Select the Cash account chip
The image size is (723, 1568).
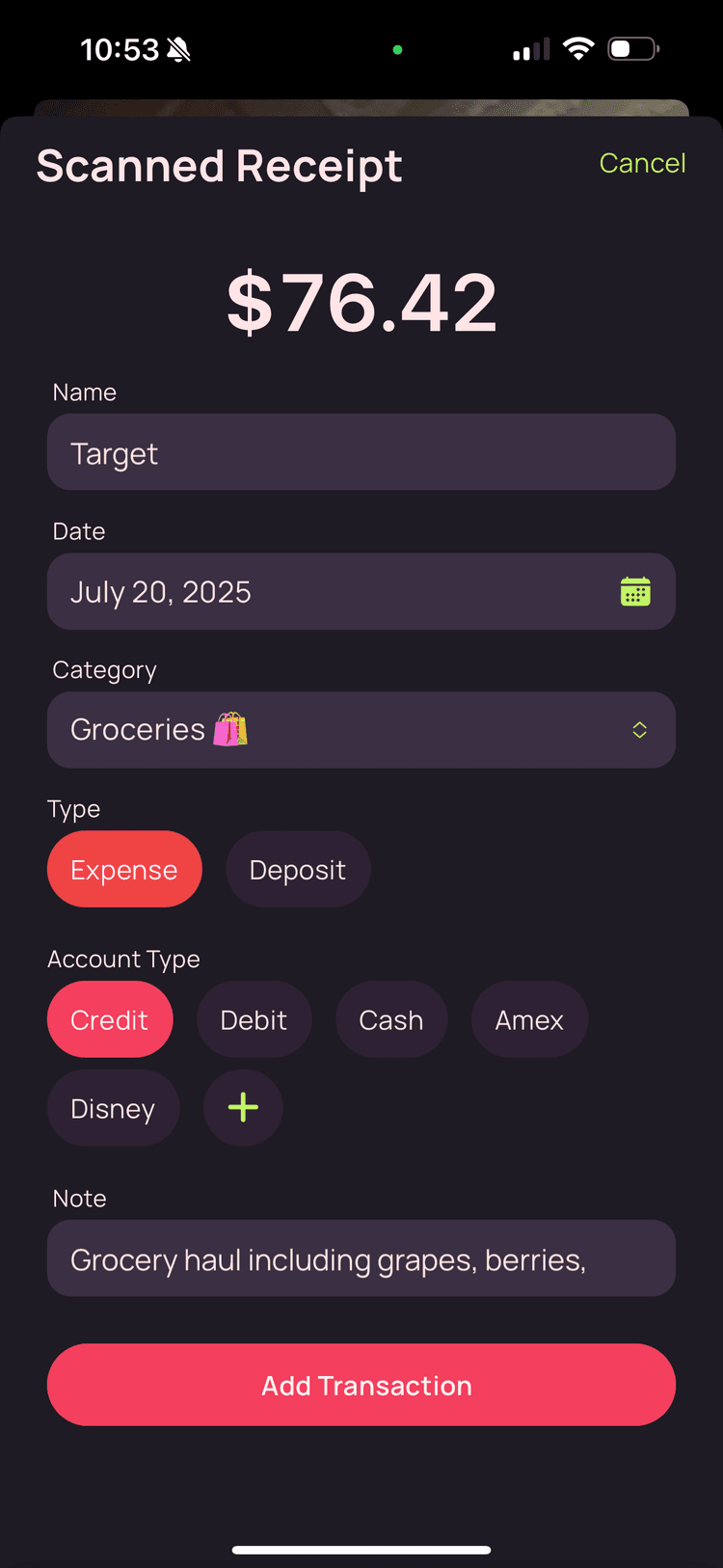click(x=391, y=1019)
